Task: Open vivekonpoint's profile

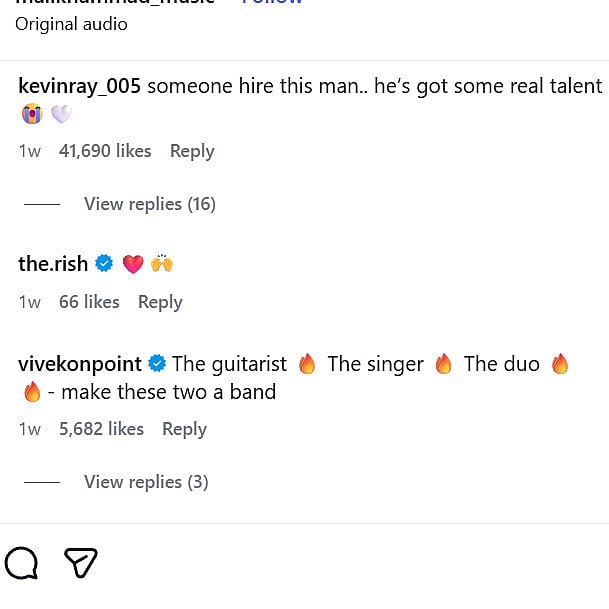Action: click(x=82, y=364)
